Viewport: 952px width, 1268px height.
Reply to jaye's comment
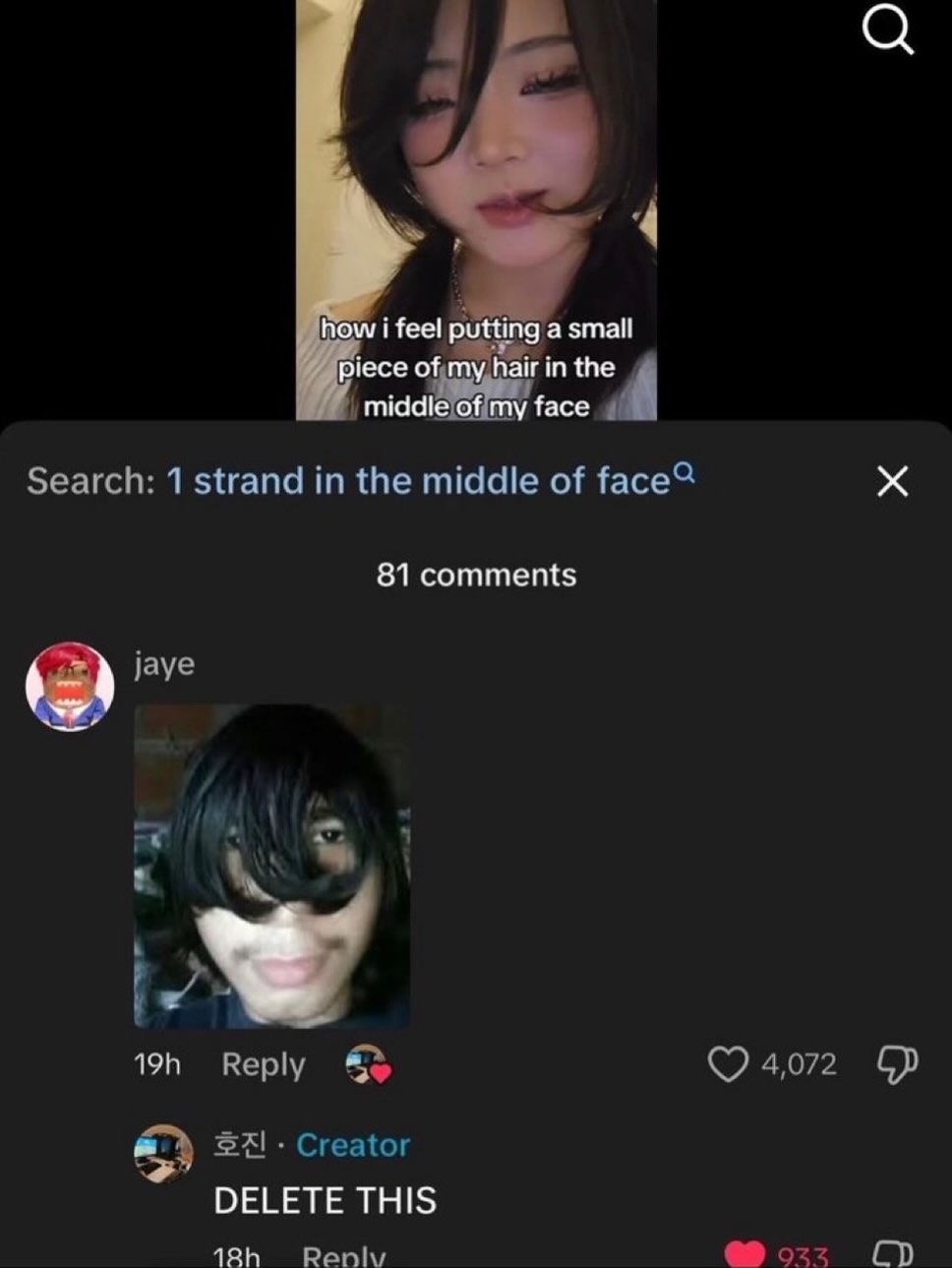coord(263,1064)
